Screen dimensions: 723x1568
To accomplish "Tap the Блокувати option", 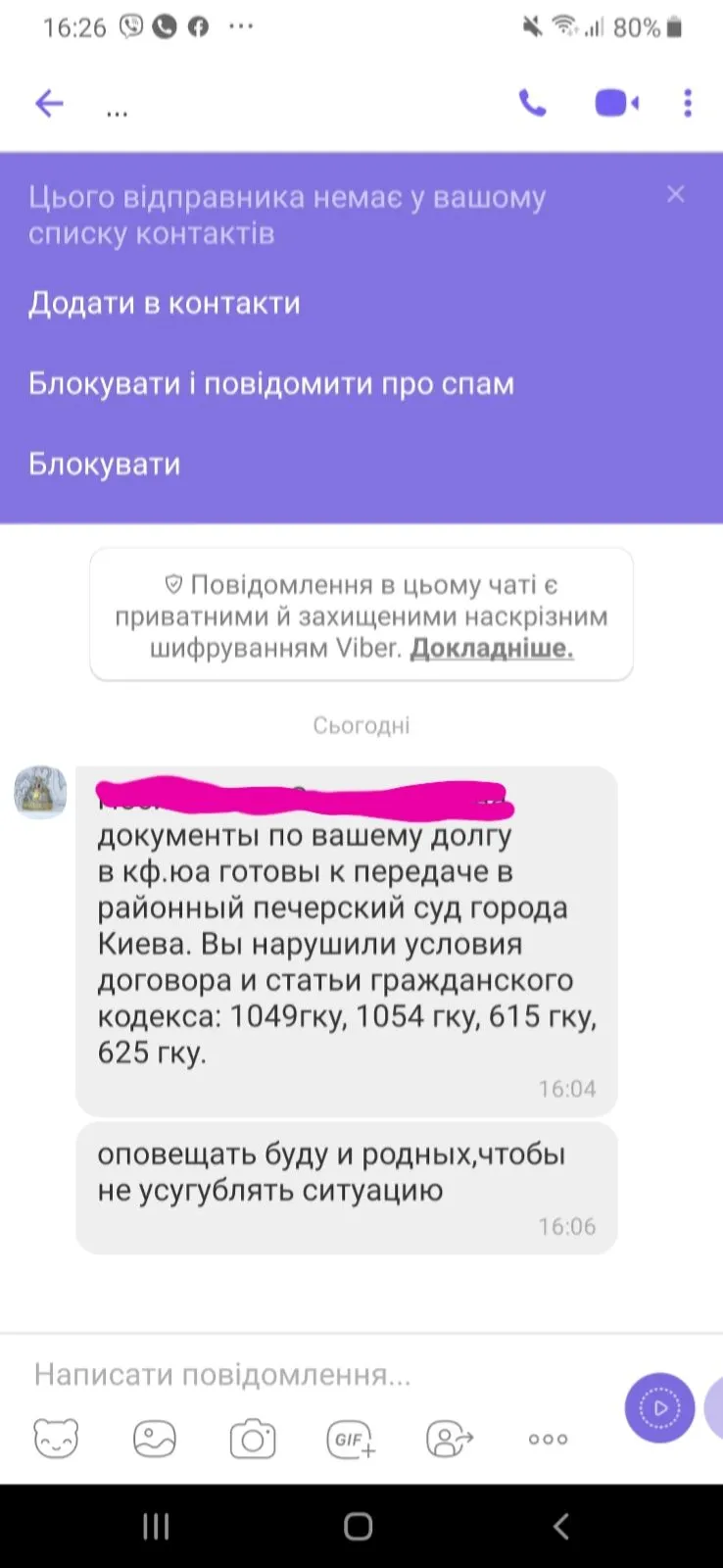I will pos(104,464).
